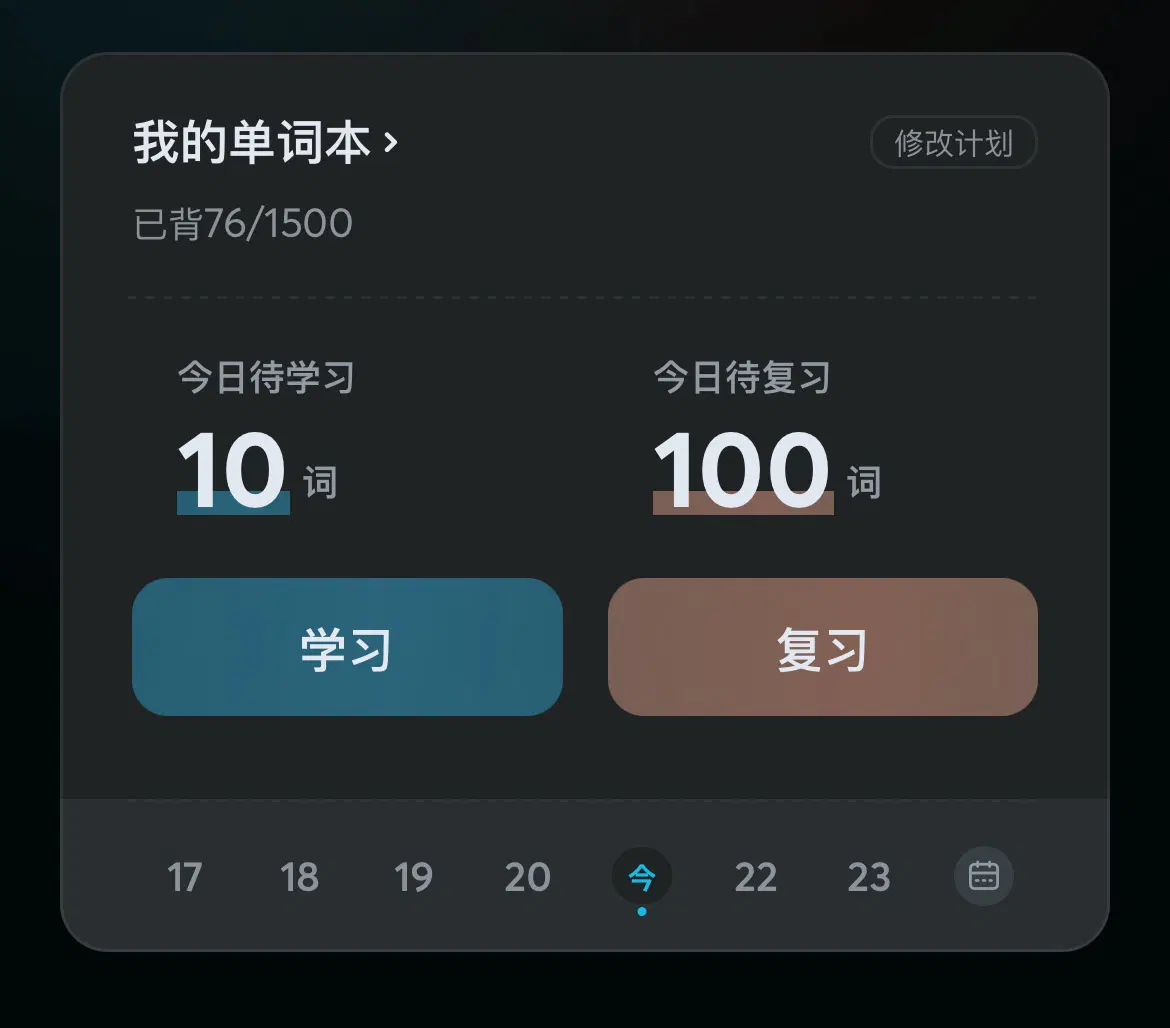
Task: Start the 学习 session
Action: 347,647
